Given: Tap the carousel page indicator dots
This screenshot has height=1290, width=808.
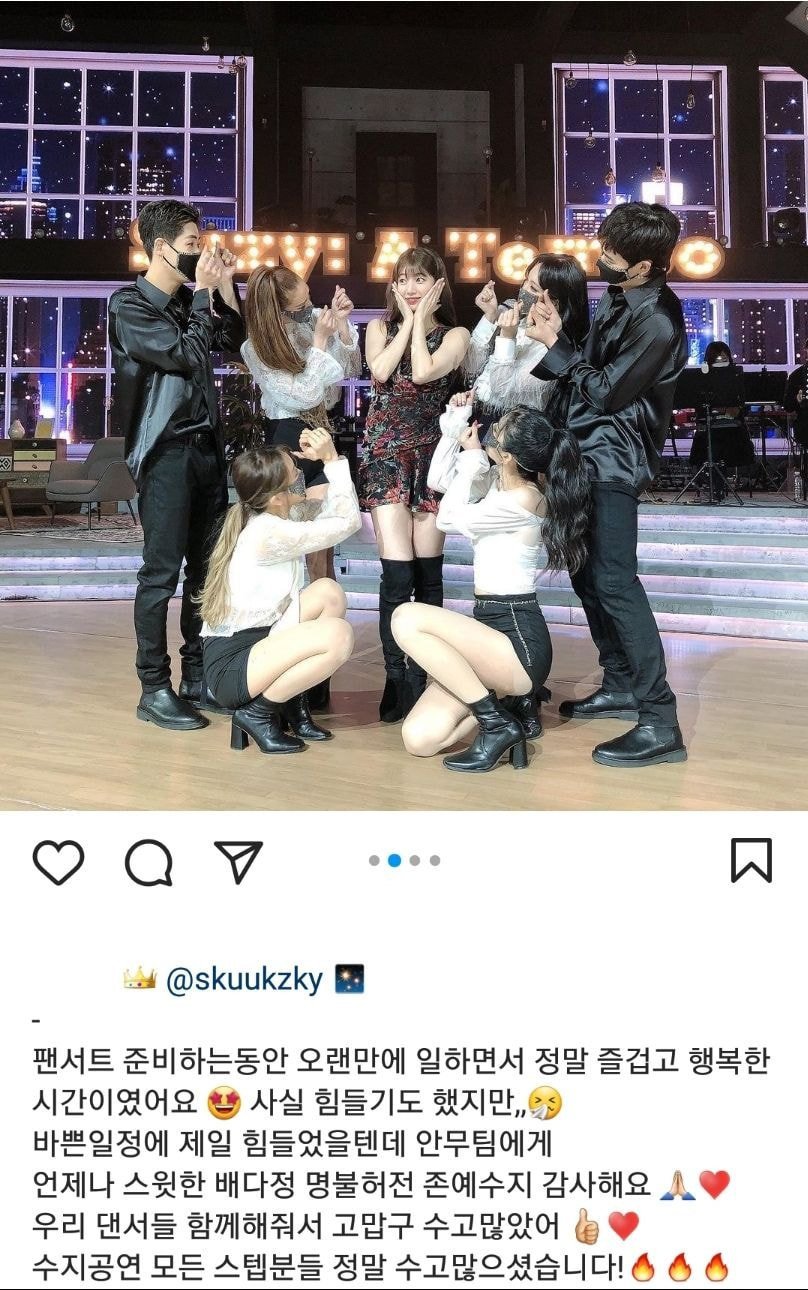Looking at the screenshot, I should (x=404, y=860).
